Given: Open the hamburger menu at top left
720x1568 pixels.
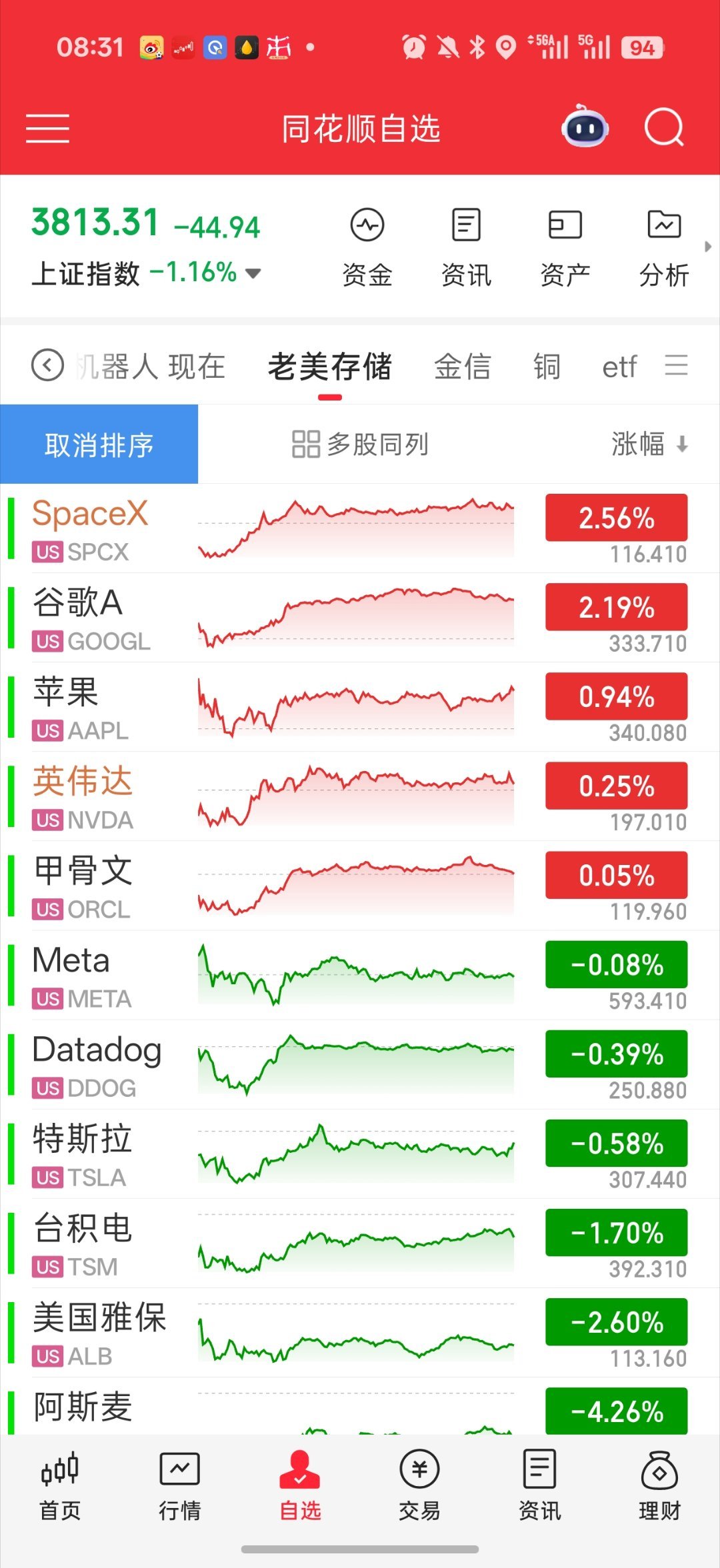Looking at the screenshot, I should [x=47, y=128].
